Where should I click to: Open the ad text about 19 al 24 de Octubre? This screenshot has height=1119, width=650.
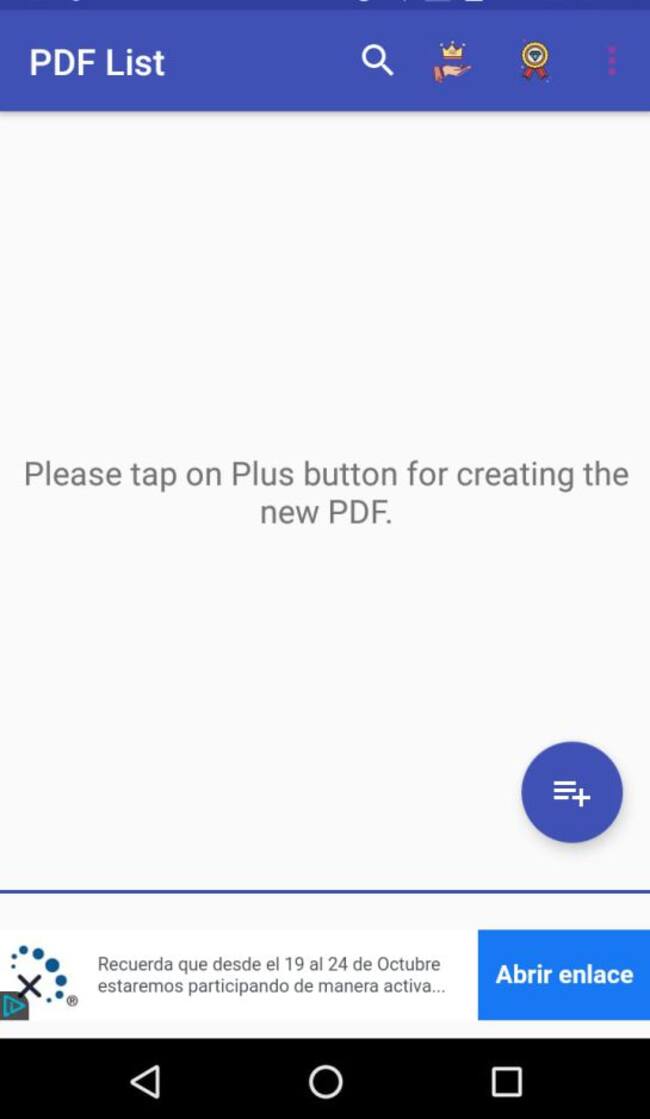270,975
